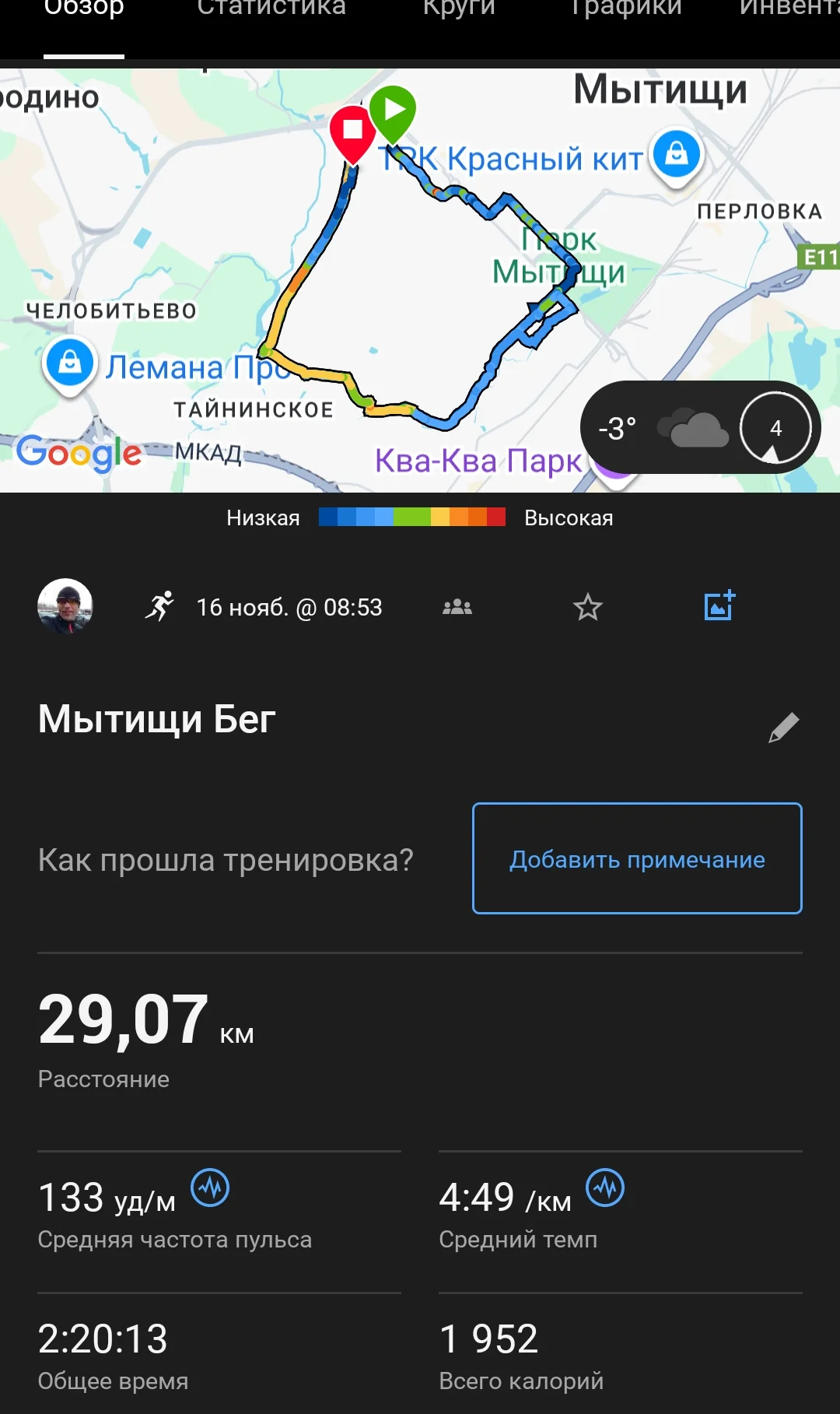Open the weather details widget
The height and width of the screenshot is (1414, 840).
click(699, 428)
